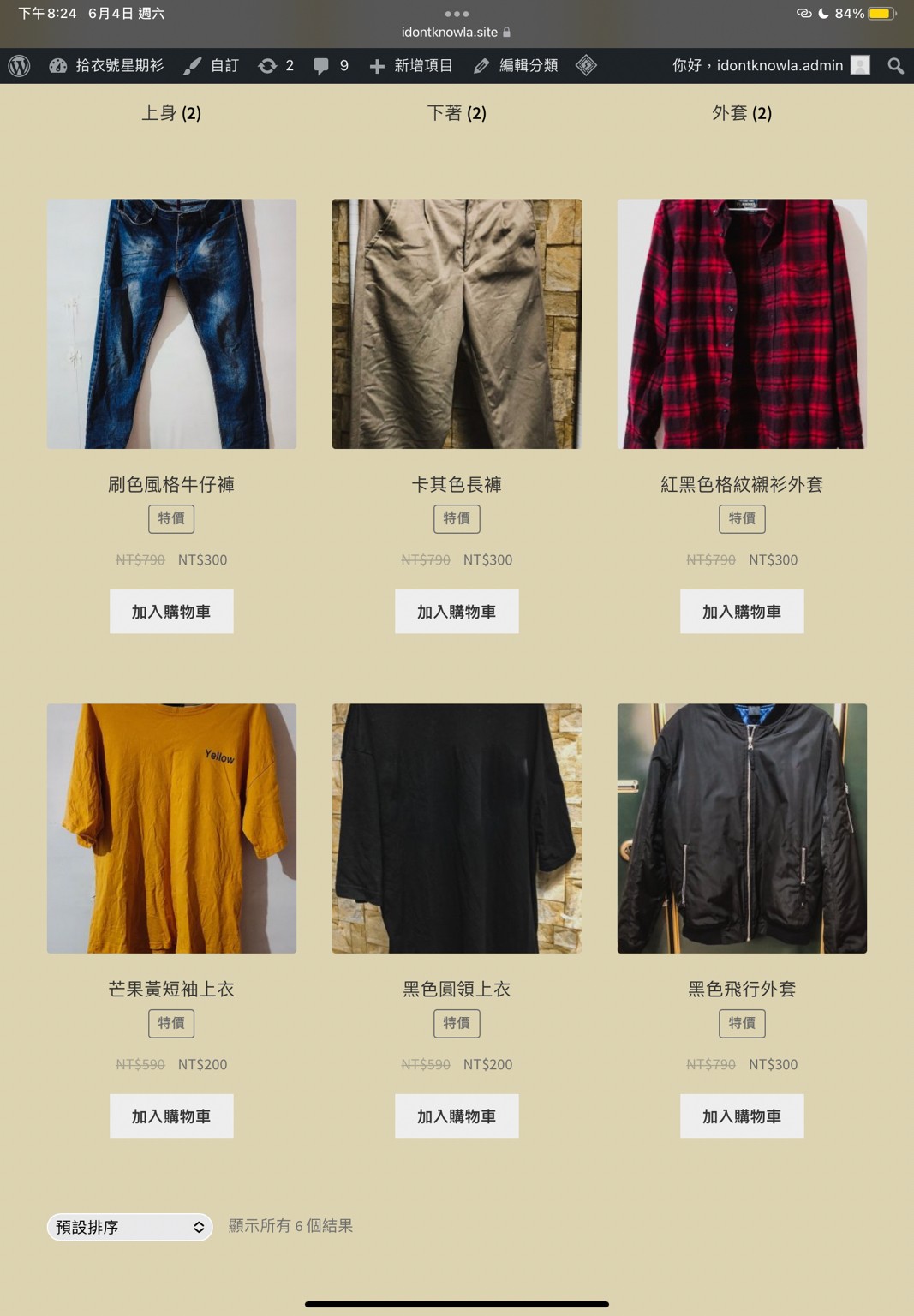Add 黑色飛行外套 to the cart
Image resolution: width=914 pixels, height=1316 pixels.
click(742, 1116)
